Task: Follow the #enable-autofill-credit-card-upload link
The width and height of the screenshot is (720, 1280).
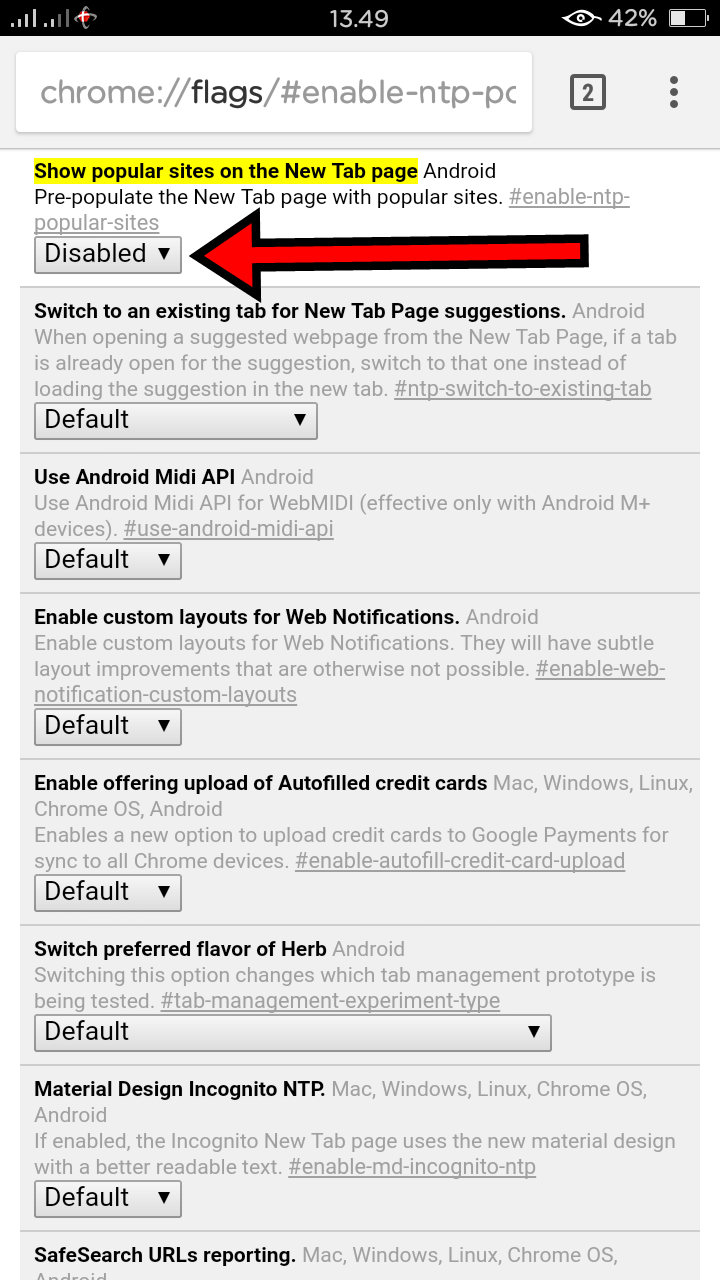Action: point(459,861)
